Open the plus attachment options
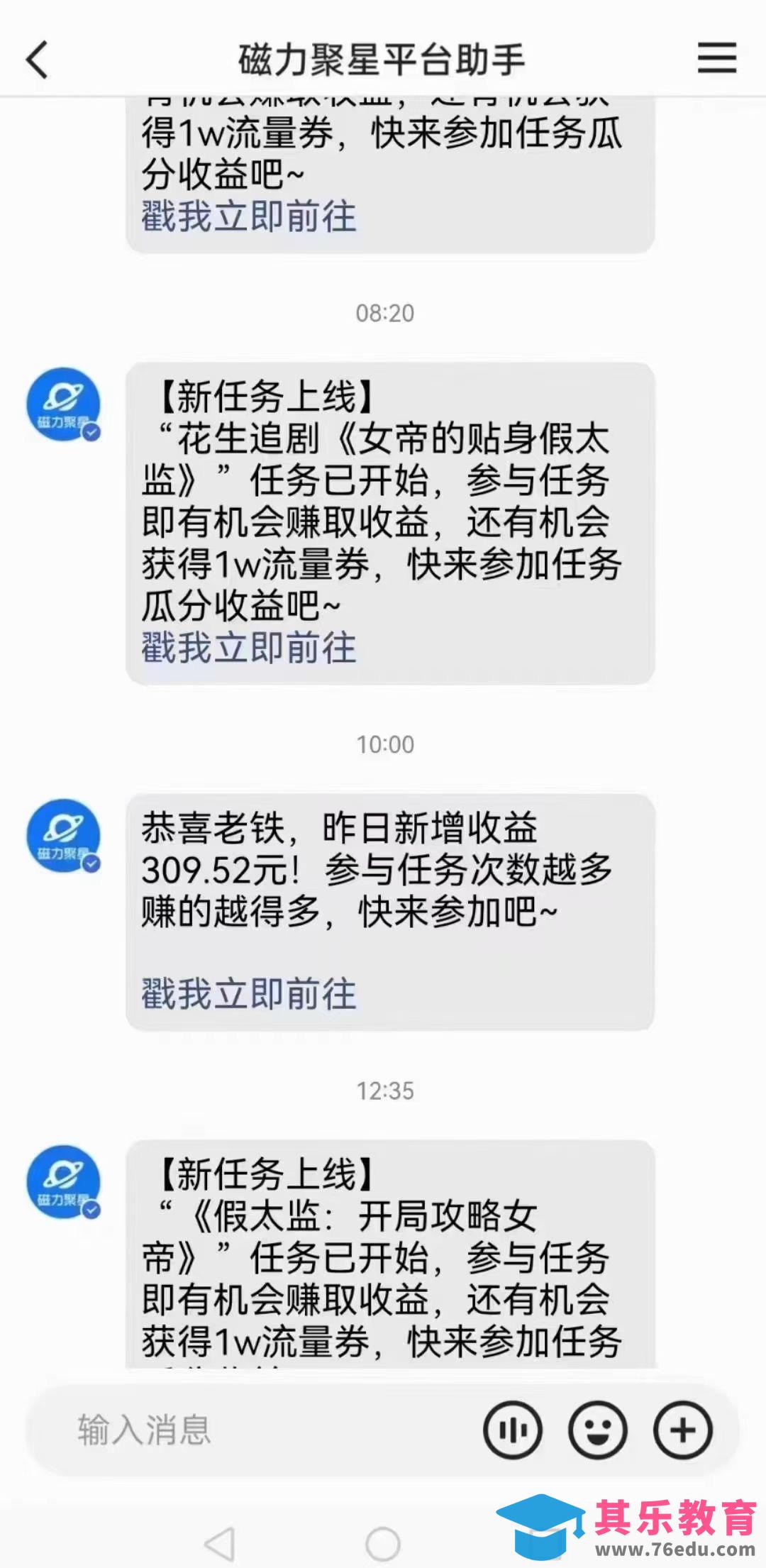Screen dimensions: 766x1568 (x=682, y=1430)
